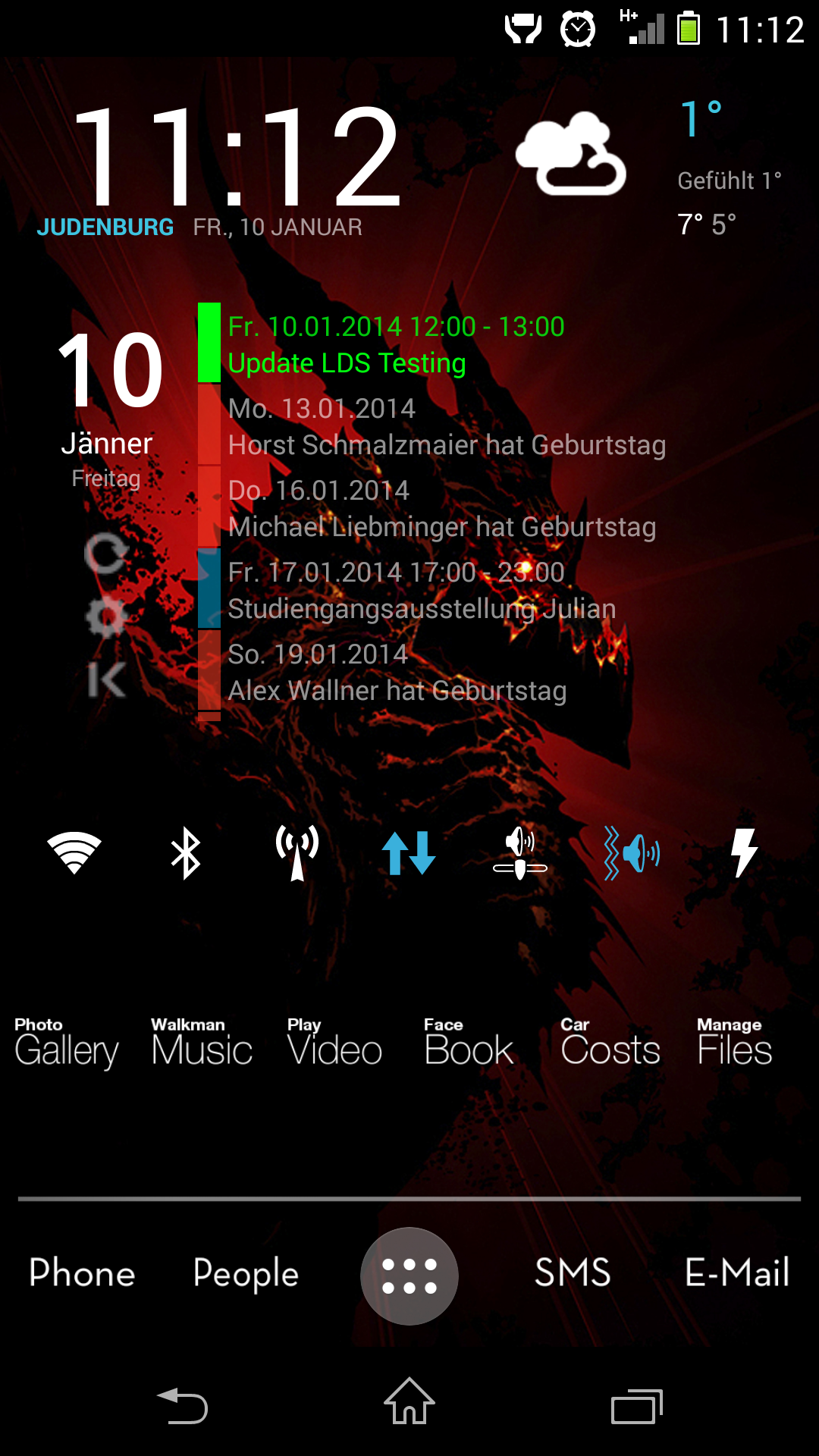Refresh the calendar widget

coord(106,553)
